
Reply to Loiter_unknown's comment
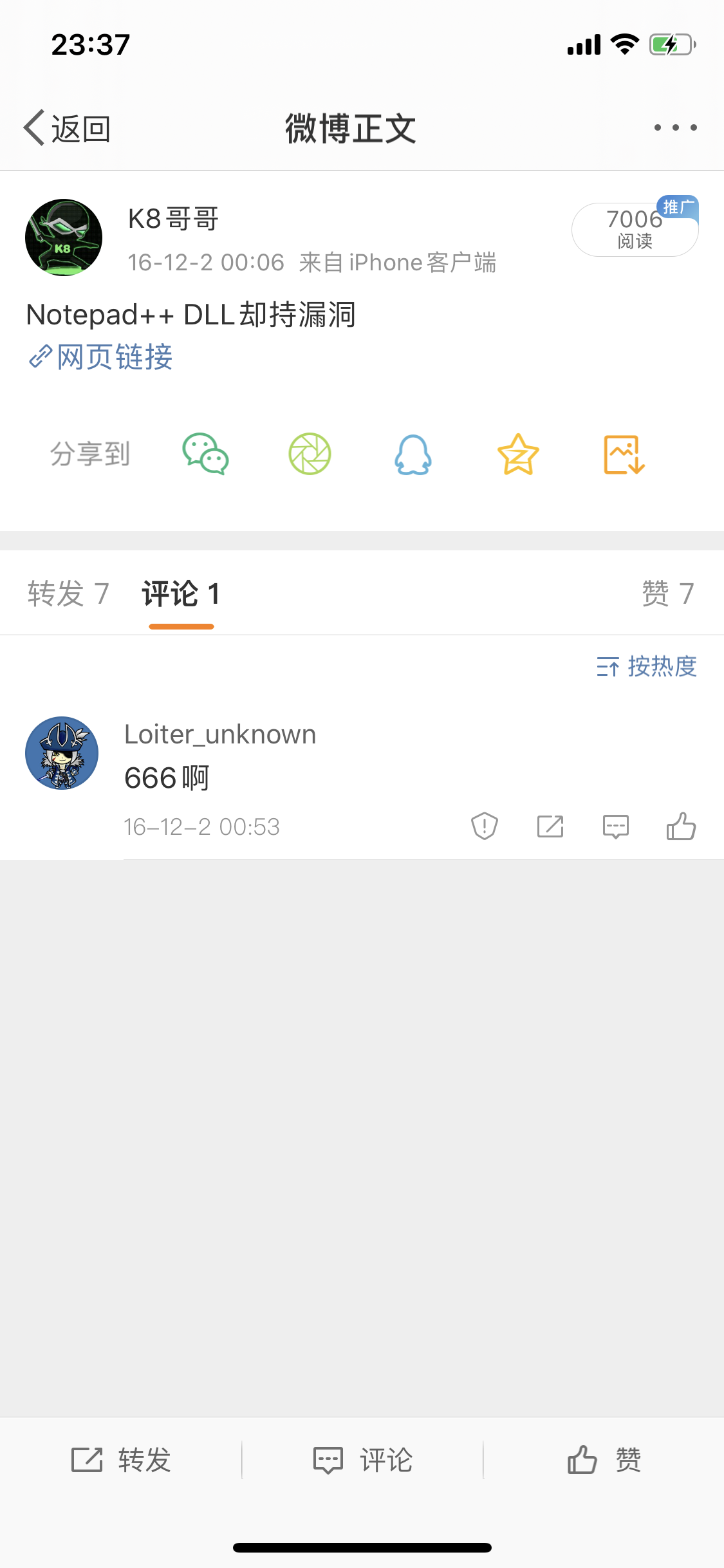615,826
